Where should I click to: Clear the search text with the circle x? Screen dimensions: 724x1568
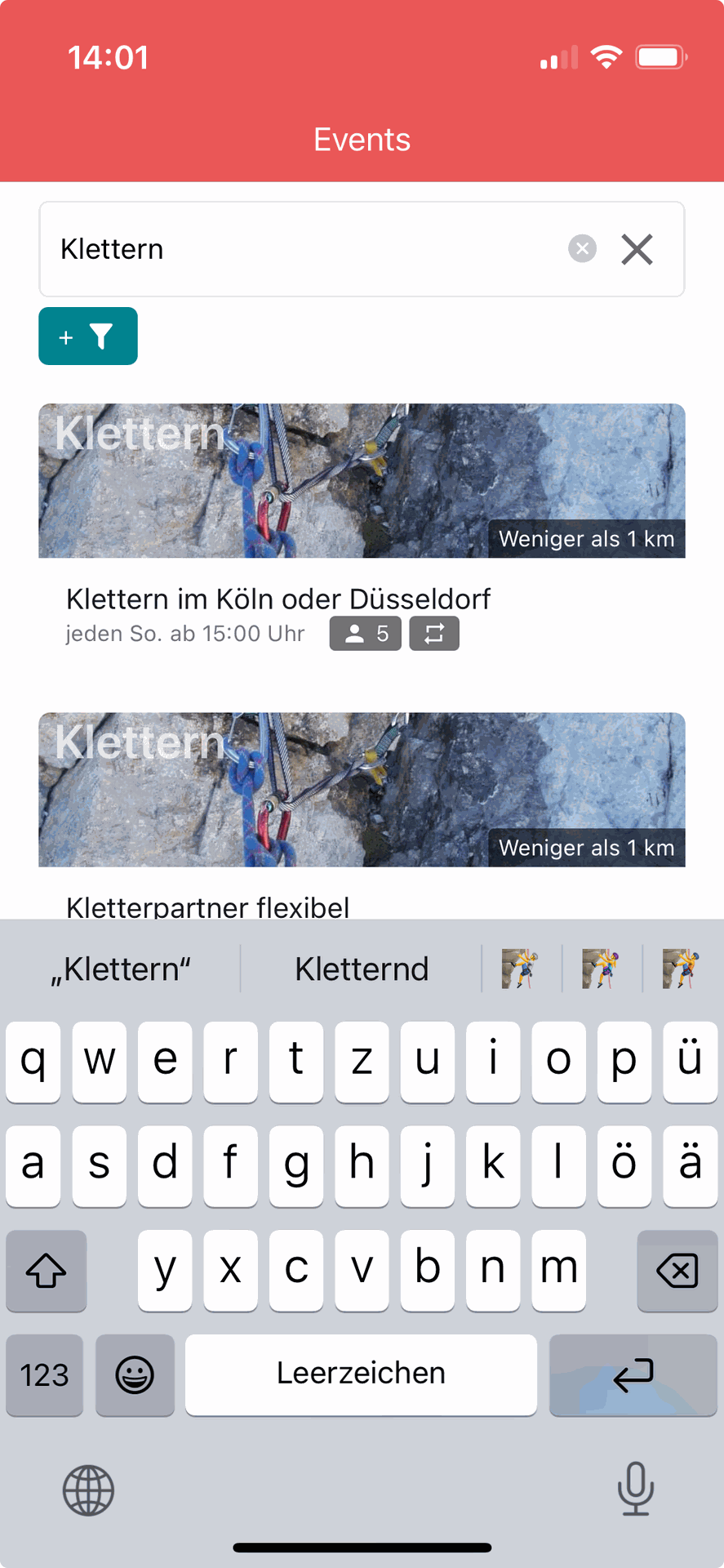pyautogui.click(x=582, y=248)
